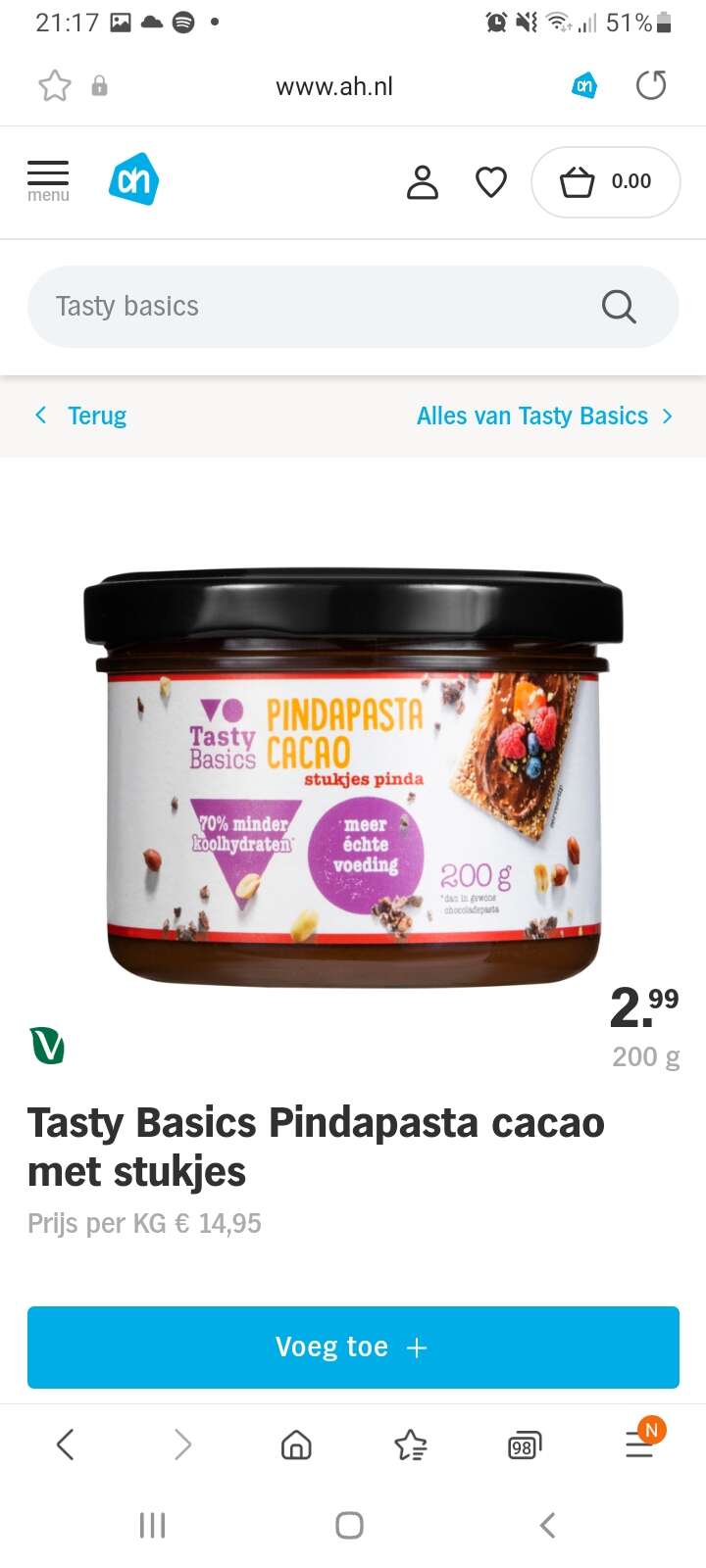Open the browser home page
The height and width of the screenshot is (1568, 706).
[x=296, y=1445]
